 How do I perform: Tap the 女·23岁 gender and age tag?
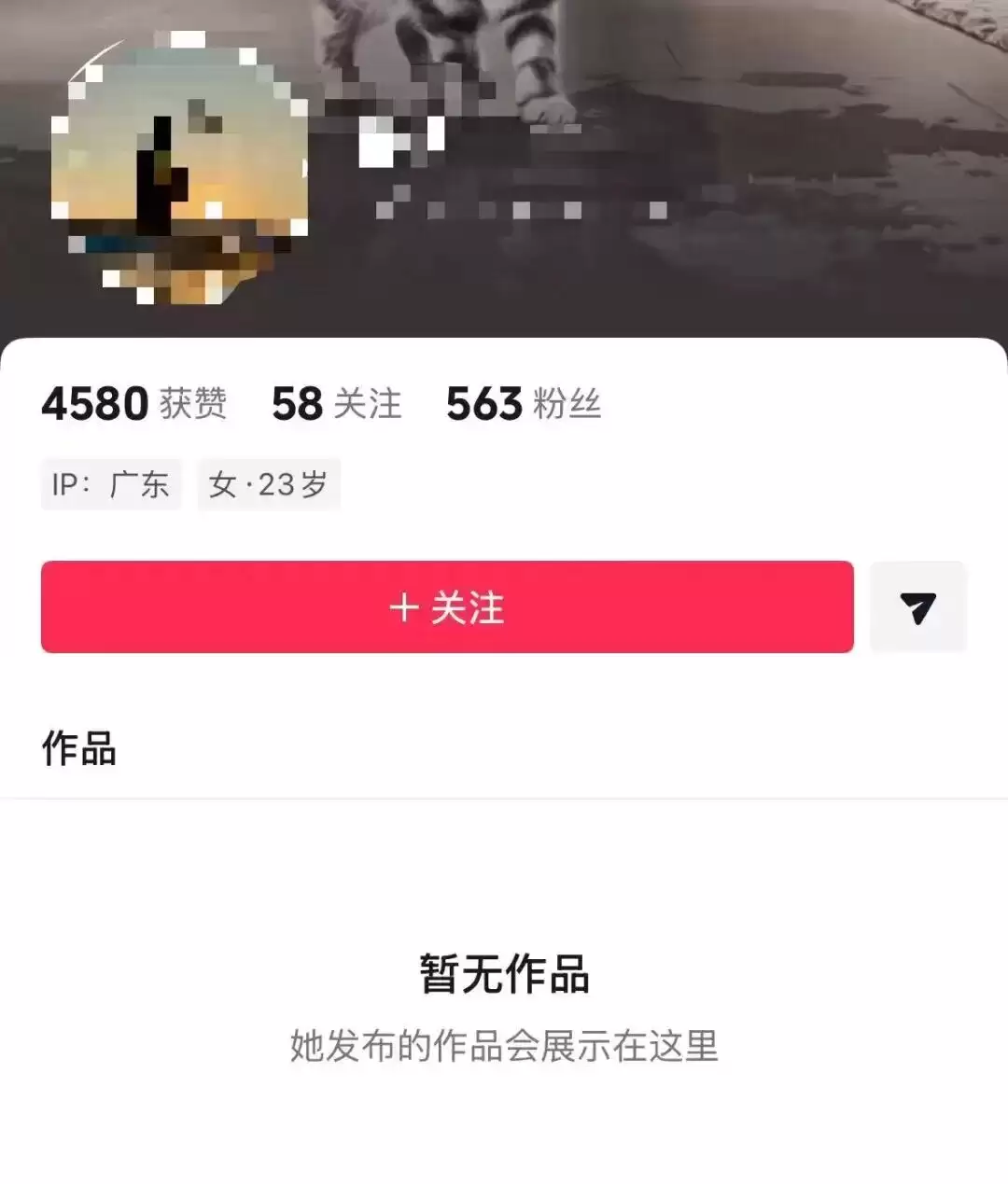269,484
